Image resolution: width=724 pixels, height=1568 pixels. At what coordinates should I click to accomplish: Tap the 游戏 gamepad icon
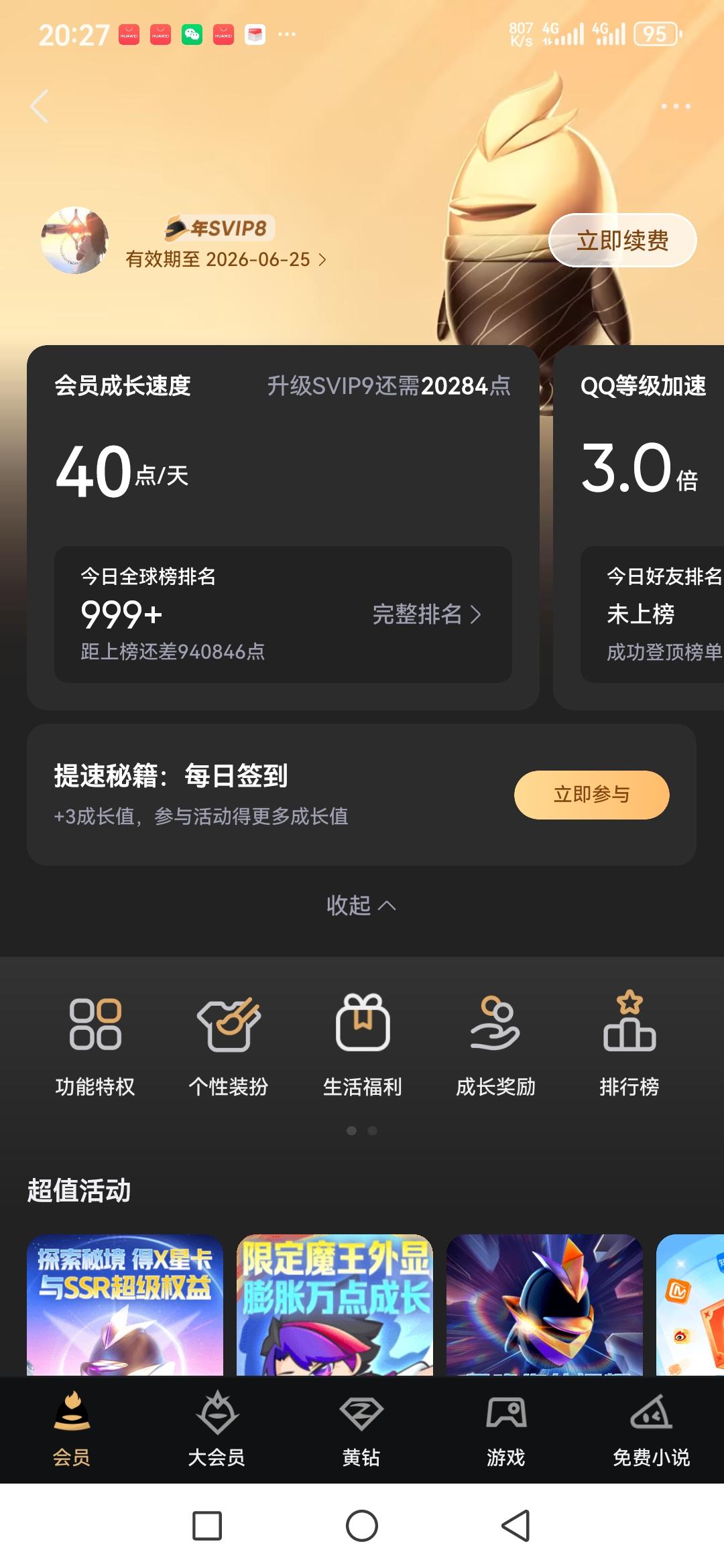[505, 1434]
